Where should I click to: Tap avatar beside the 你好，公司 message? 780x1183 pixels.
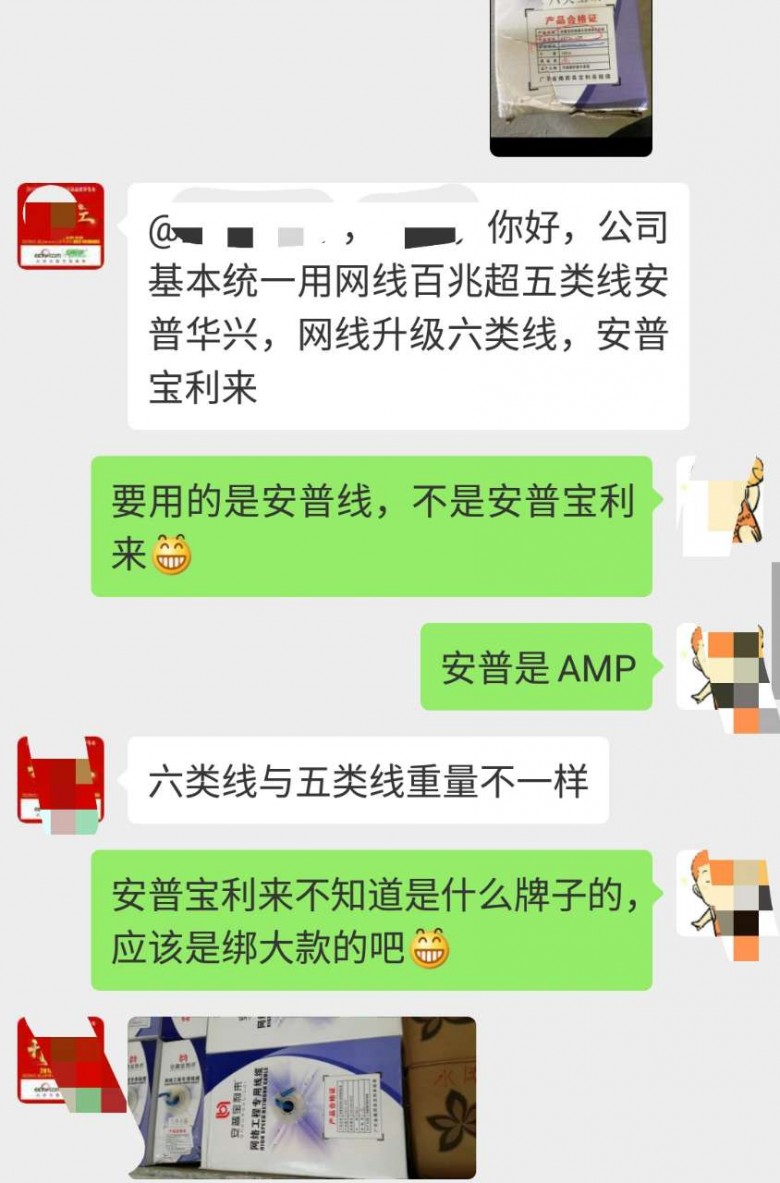[x=61, y=226]
